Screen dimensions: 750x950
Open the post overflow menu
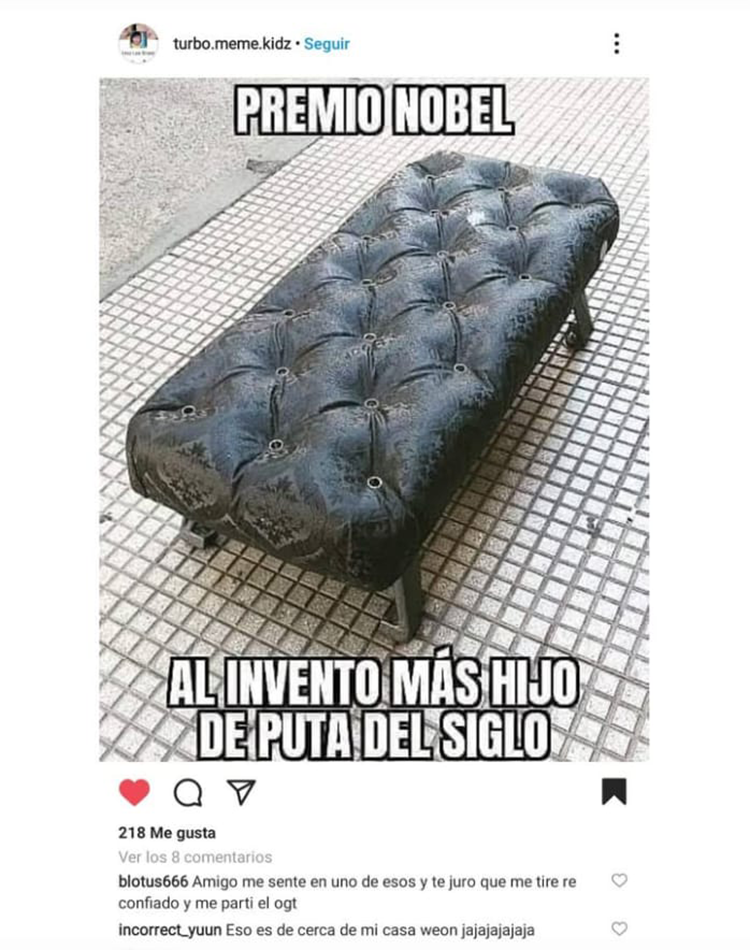coord(616,43)
